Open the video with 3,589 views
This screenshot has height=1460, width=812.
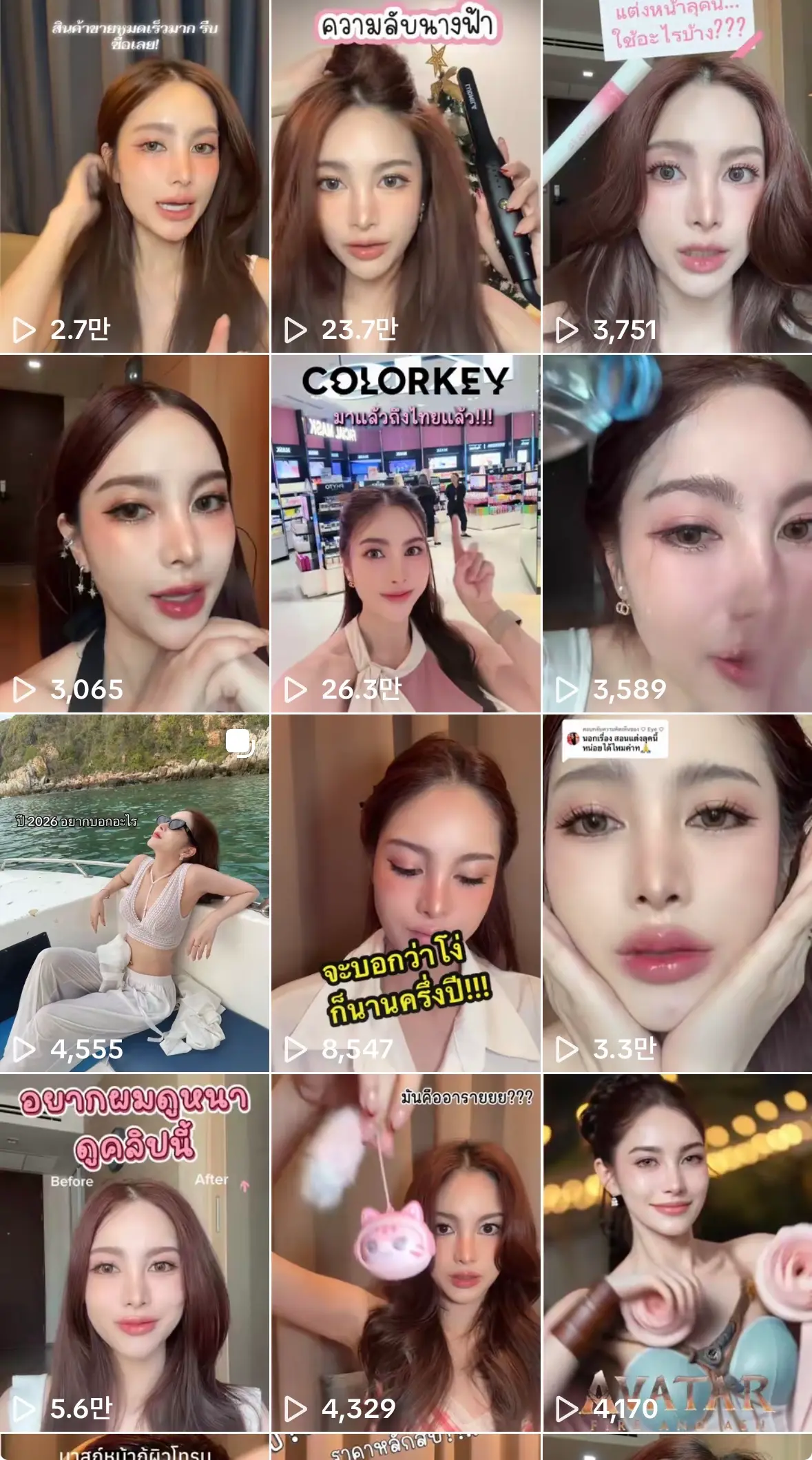point(678,533)
